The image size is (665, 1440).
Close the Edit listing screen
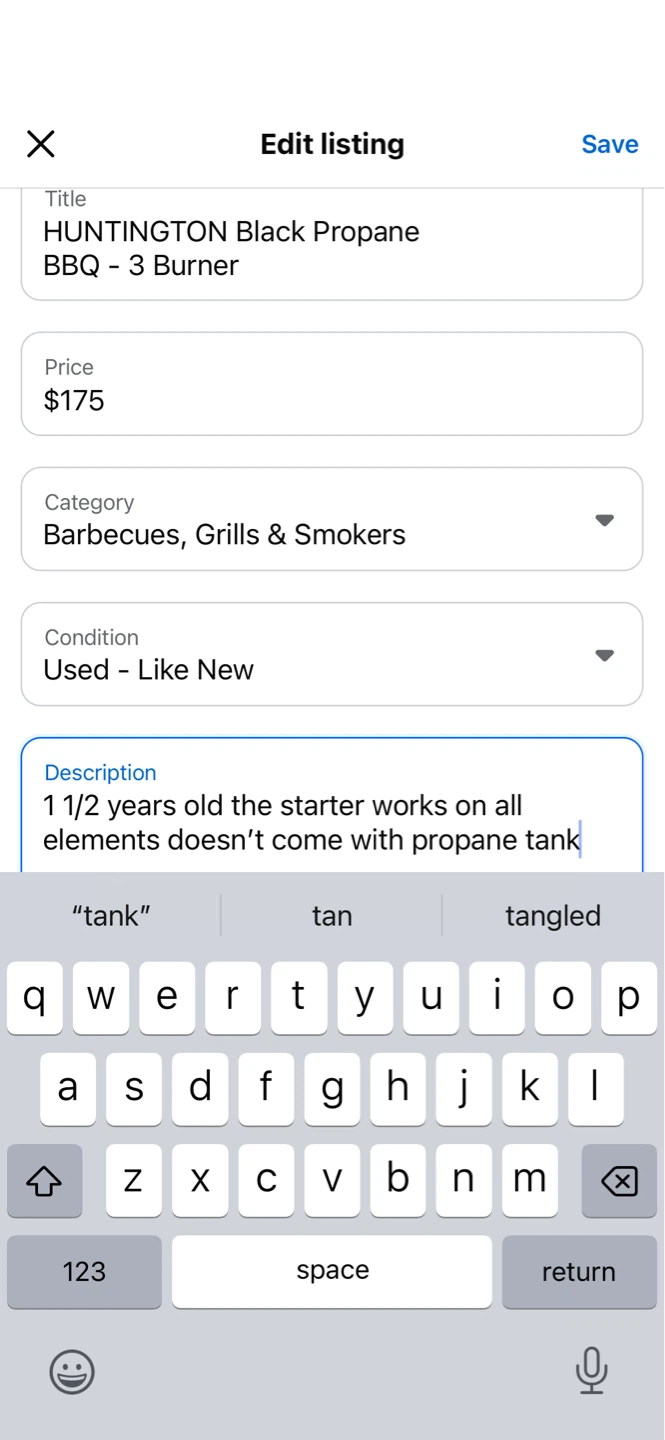click(41, 144)
